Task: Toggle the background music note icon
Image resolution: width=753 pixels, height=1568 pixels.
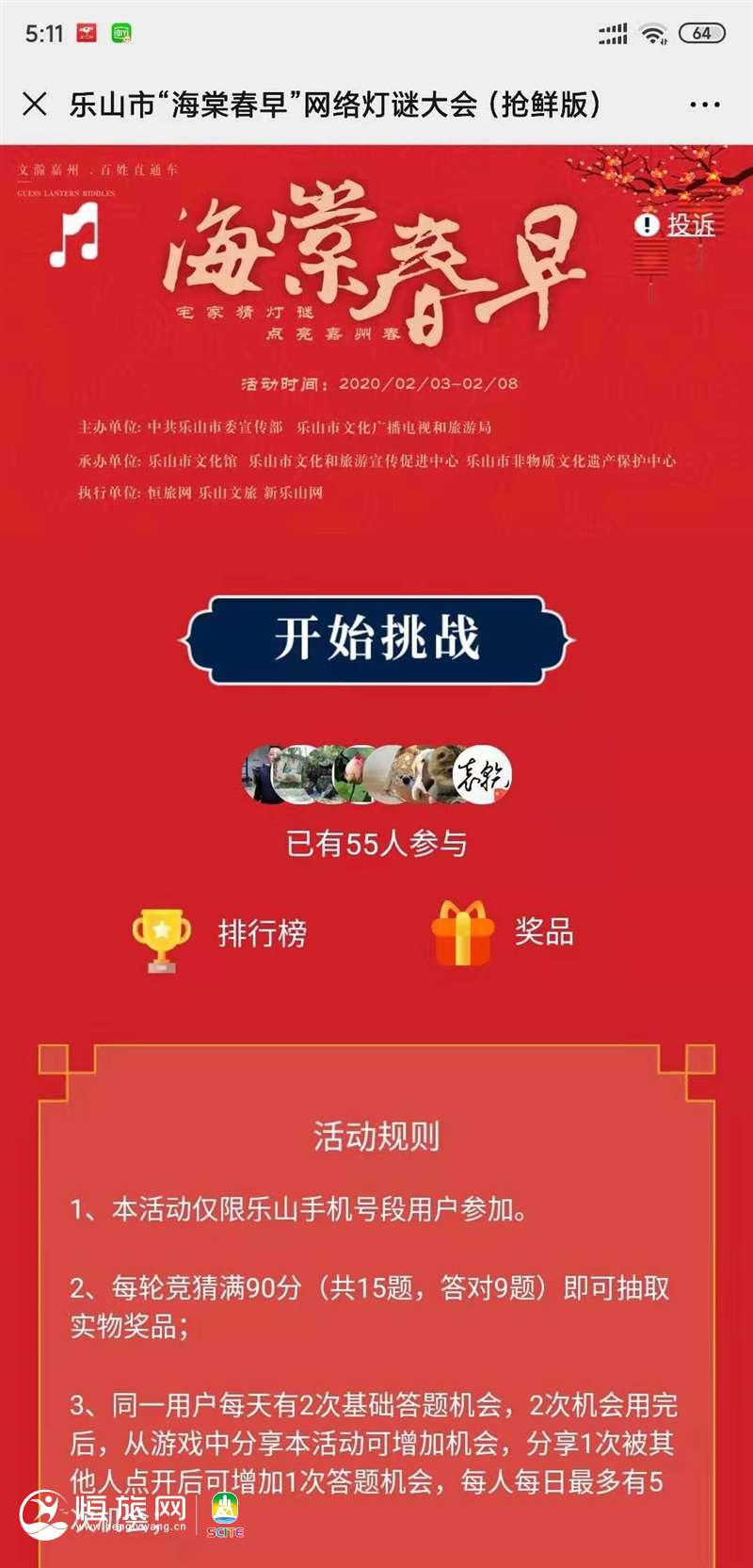Action: 74,234
